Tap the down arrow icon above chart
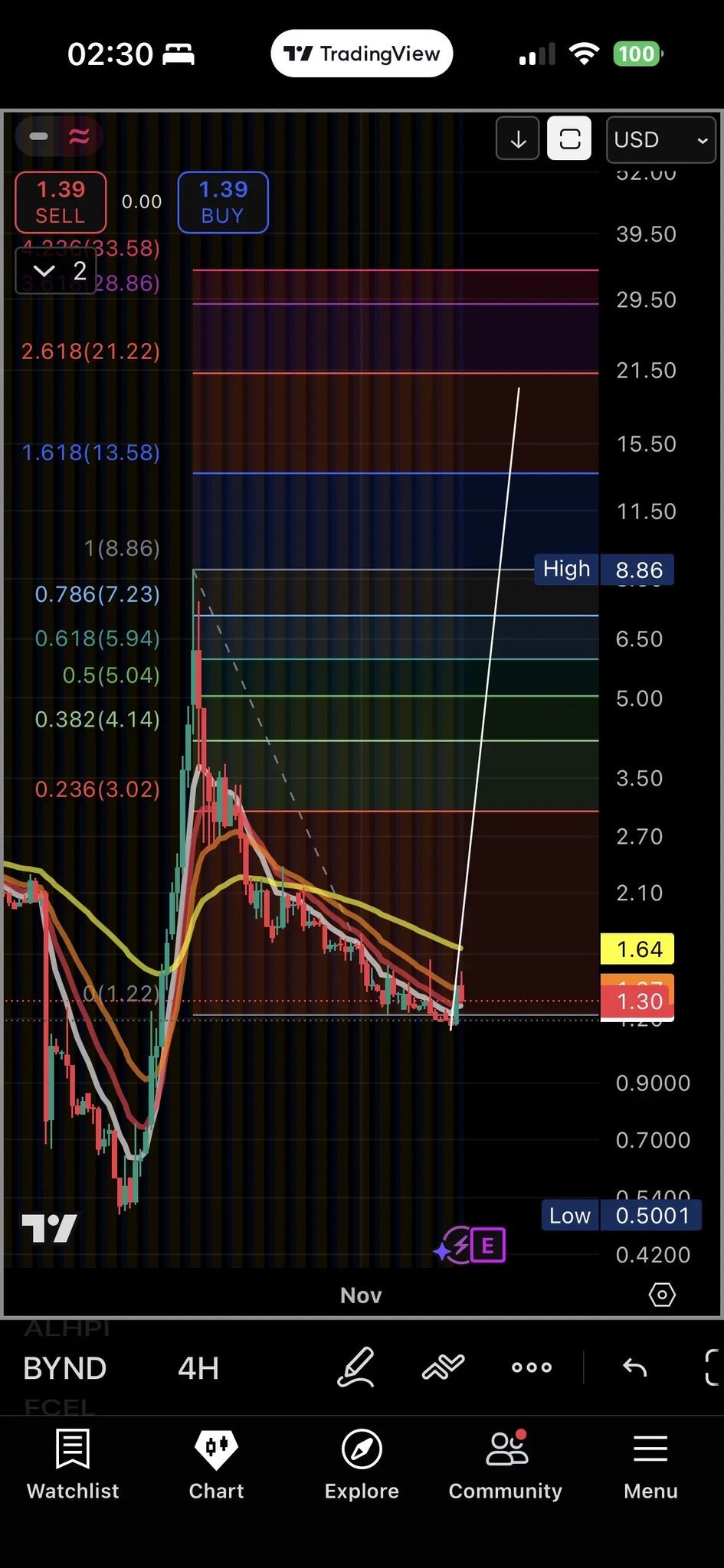This screenshot has width=724, height=1568. pyautogui.click(x=518, y=139)
